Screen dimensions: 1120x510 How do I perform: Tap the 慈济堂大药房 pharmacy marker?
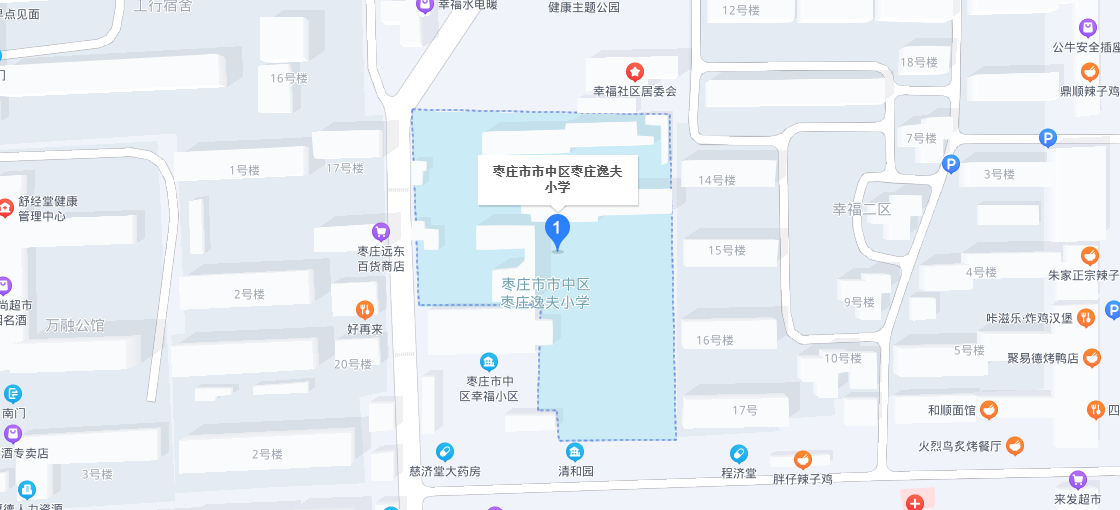(445, 452)
